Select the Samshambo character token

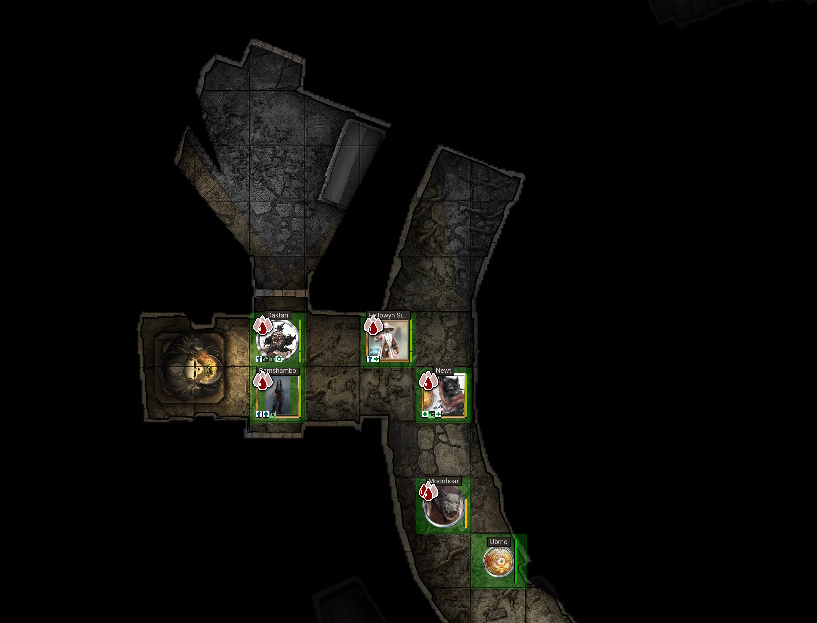277,396
